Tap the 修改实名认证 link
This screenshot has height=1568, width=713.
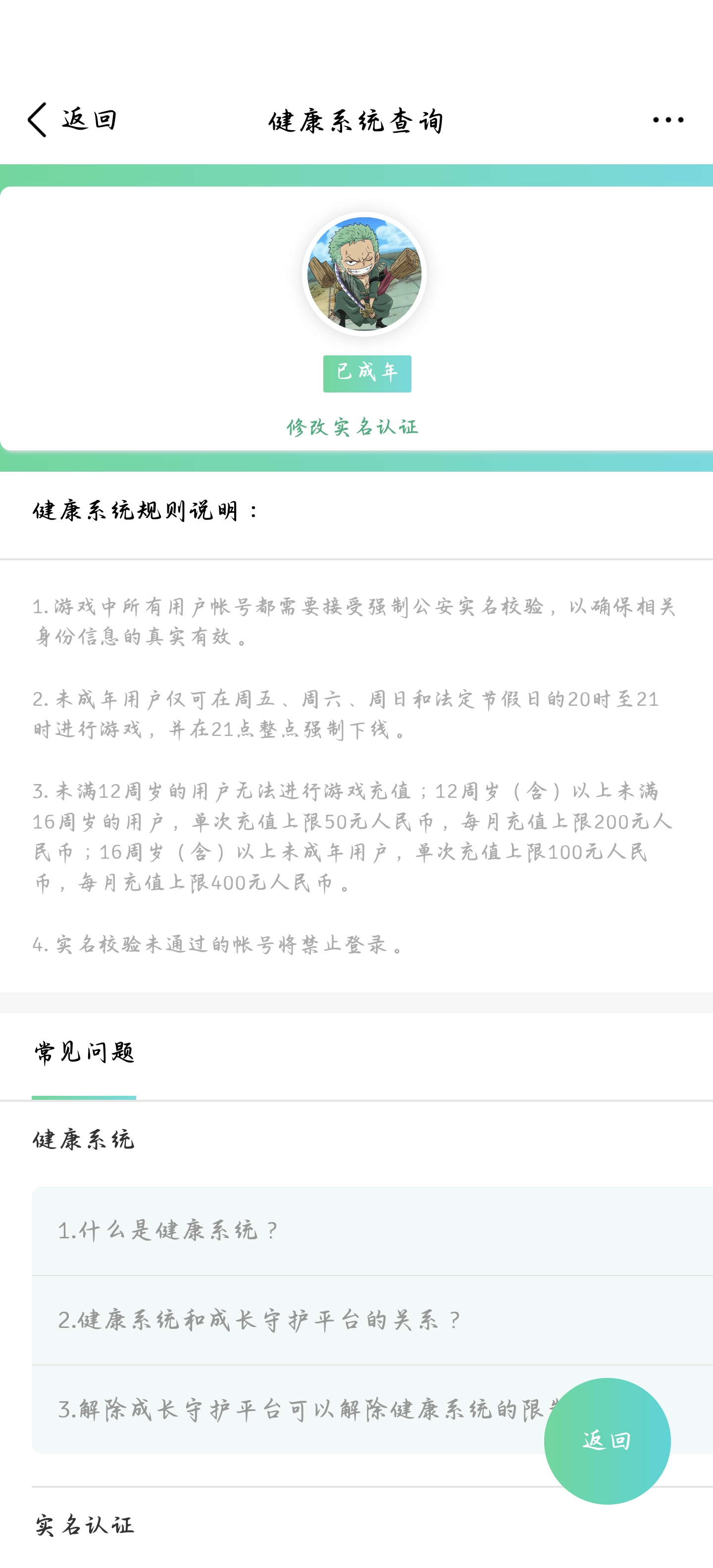point(352,427)
